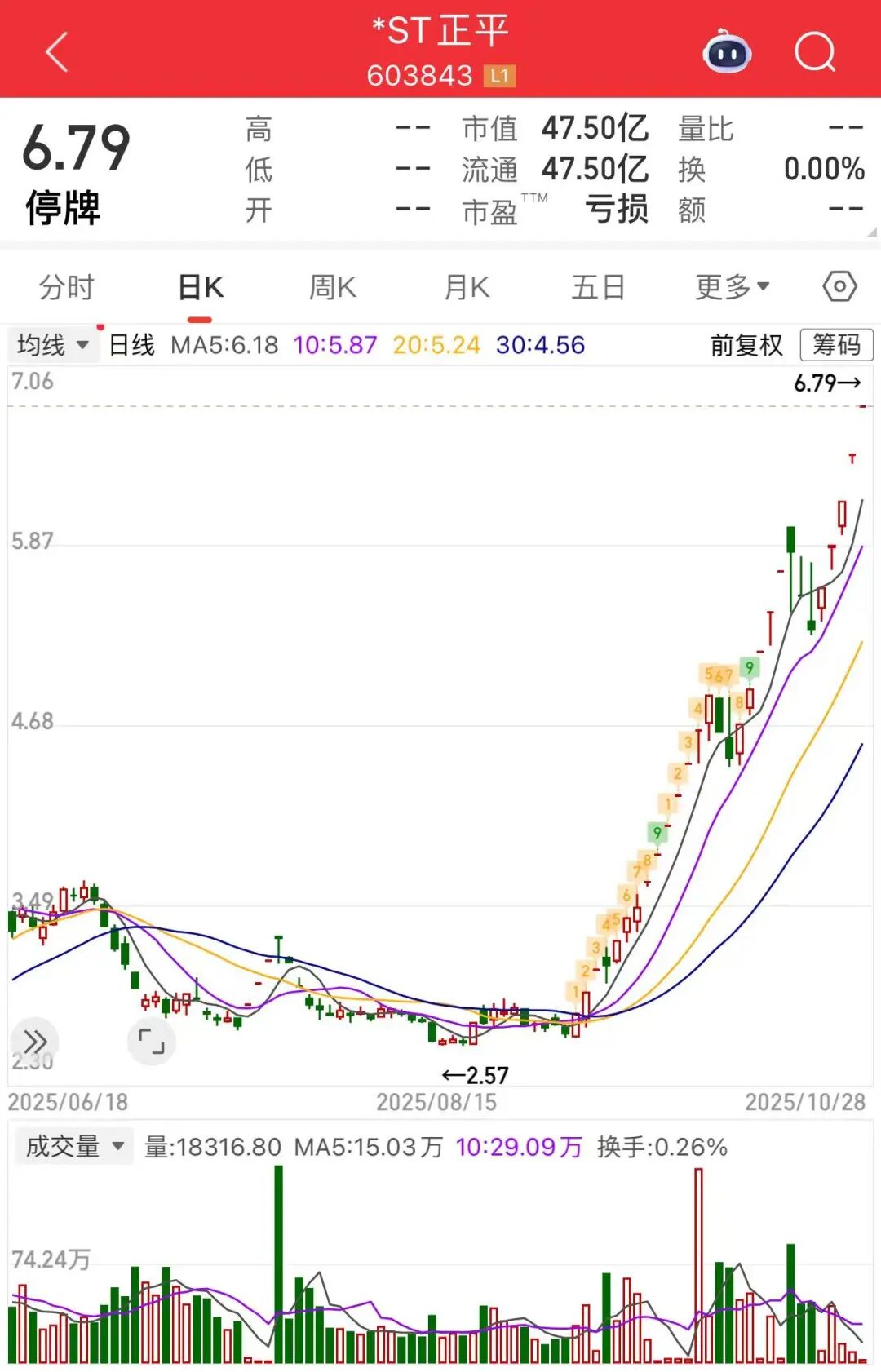Expand the 更多 chart period dropdown

(732, 287)
